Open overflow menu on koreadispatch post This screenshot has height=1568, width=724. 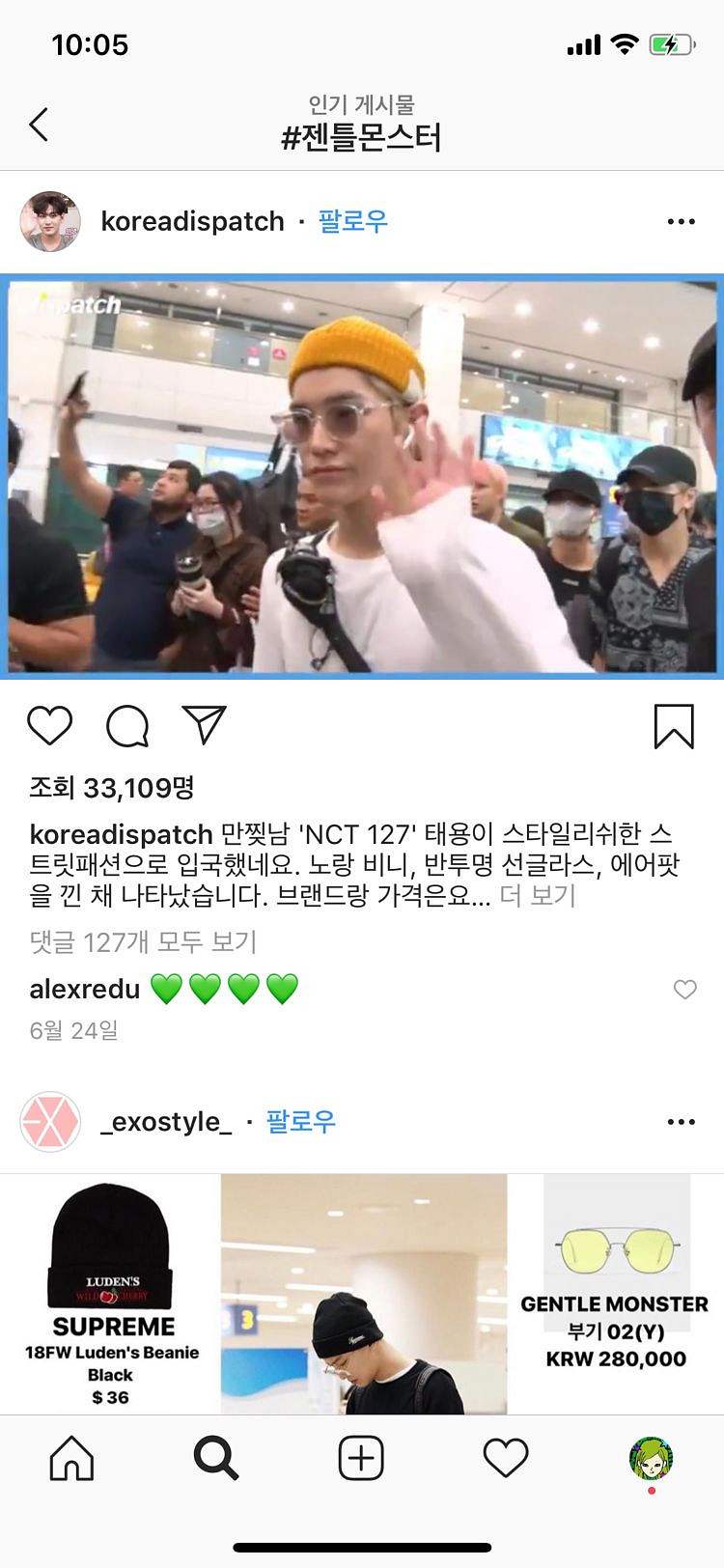tap(681, 221)
